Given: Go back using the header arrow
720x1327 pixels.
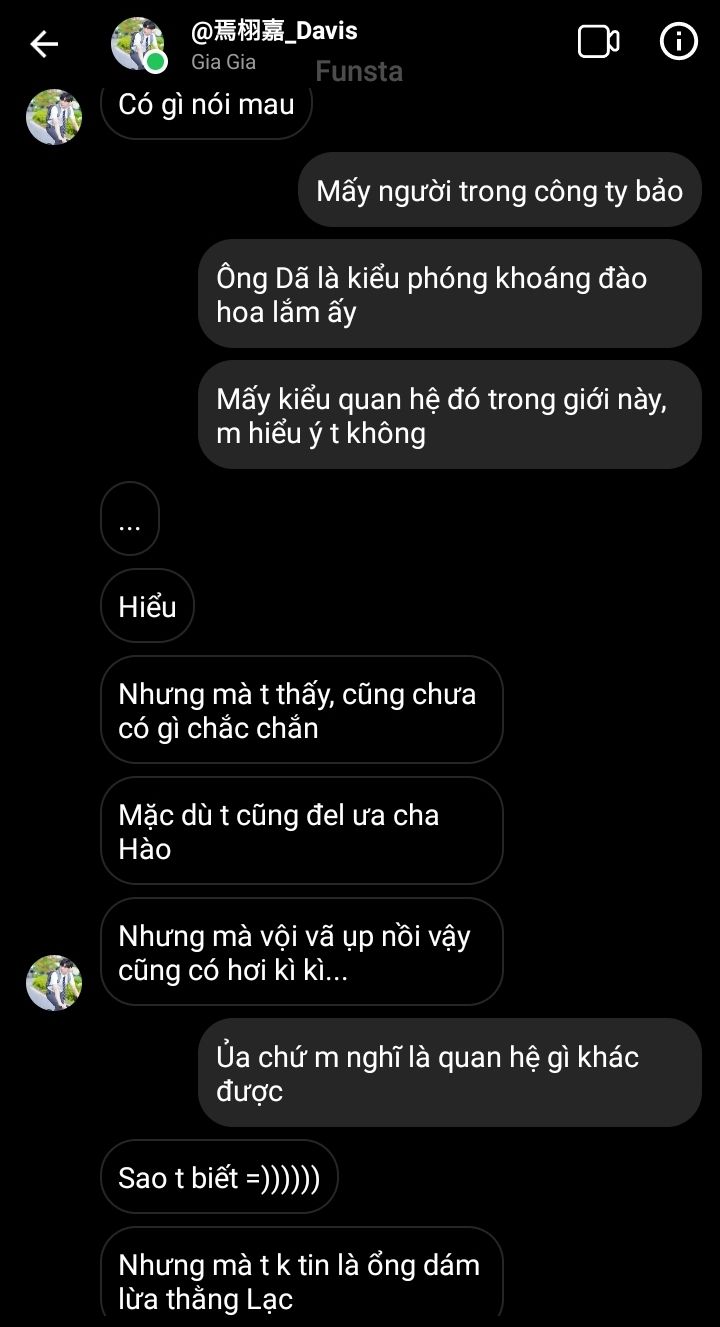Looking at the screenshot, I should [x=44, y=44].
